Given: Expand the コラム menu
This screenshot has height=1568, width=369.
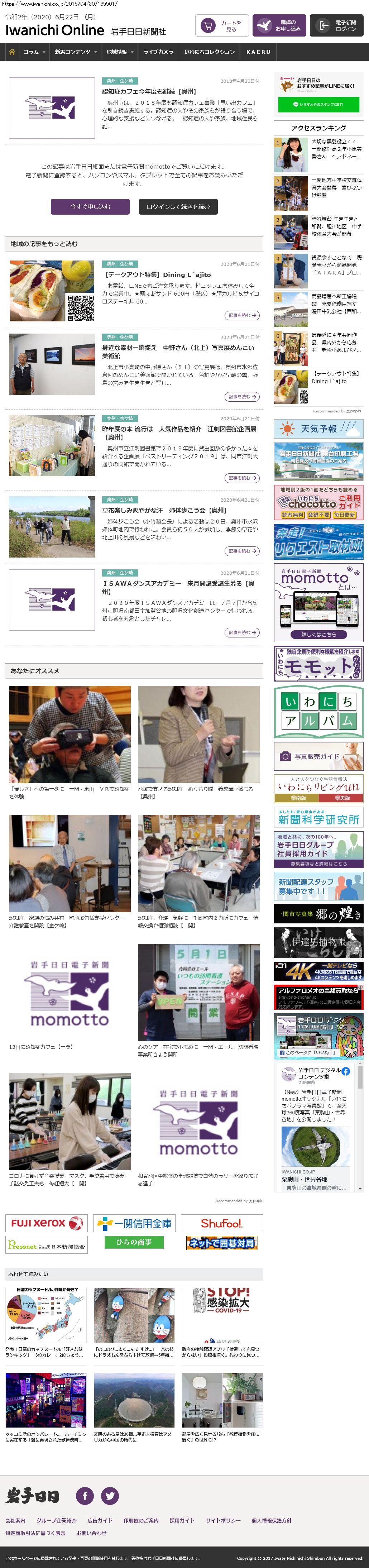Looking at the screenshot, I should click(x=34, y=52).
